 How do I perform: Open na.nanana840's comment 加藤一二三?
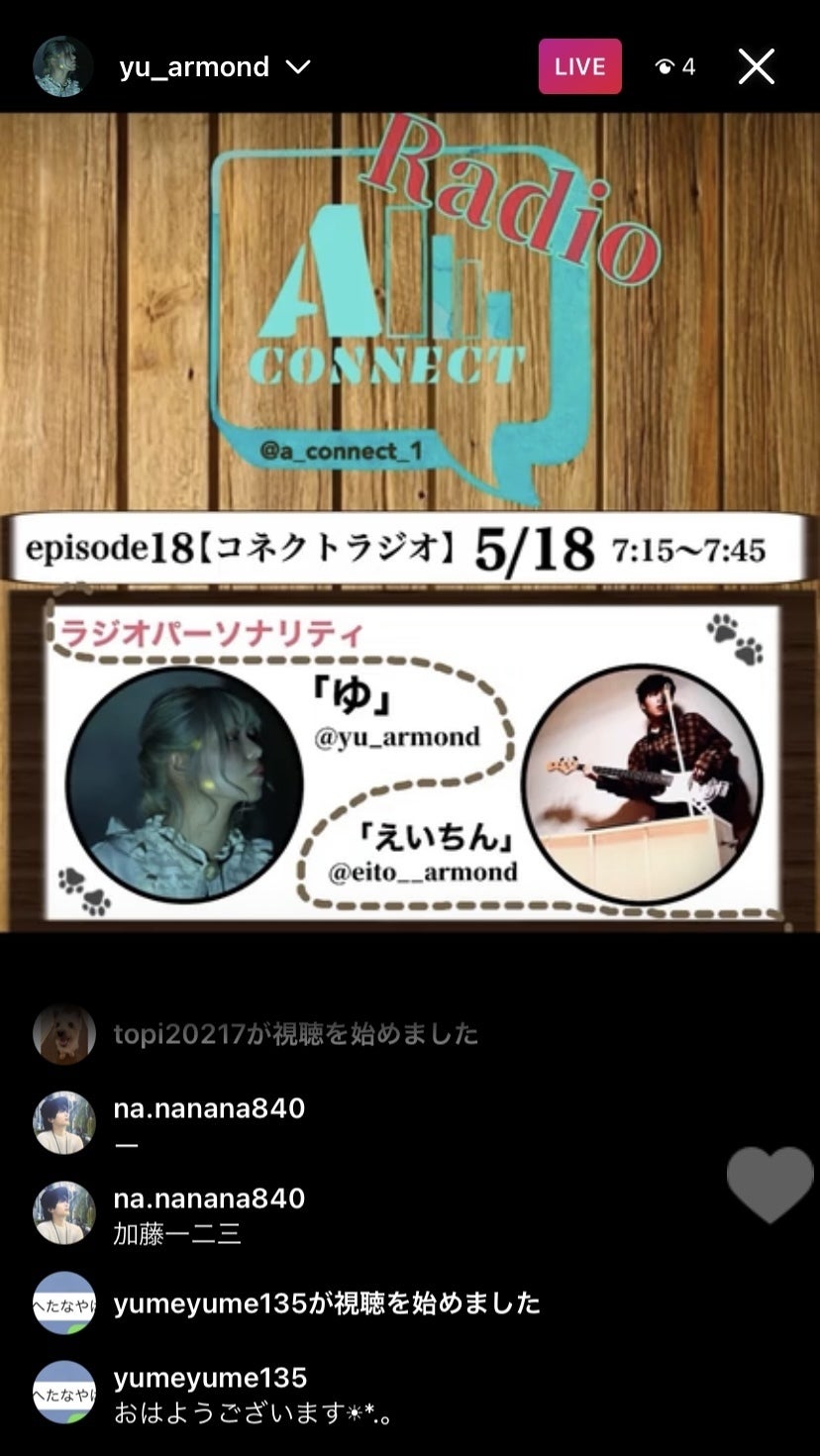pyautogui.click(x=178, y=1233)
